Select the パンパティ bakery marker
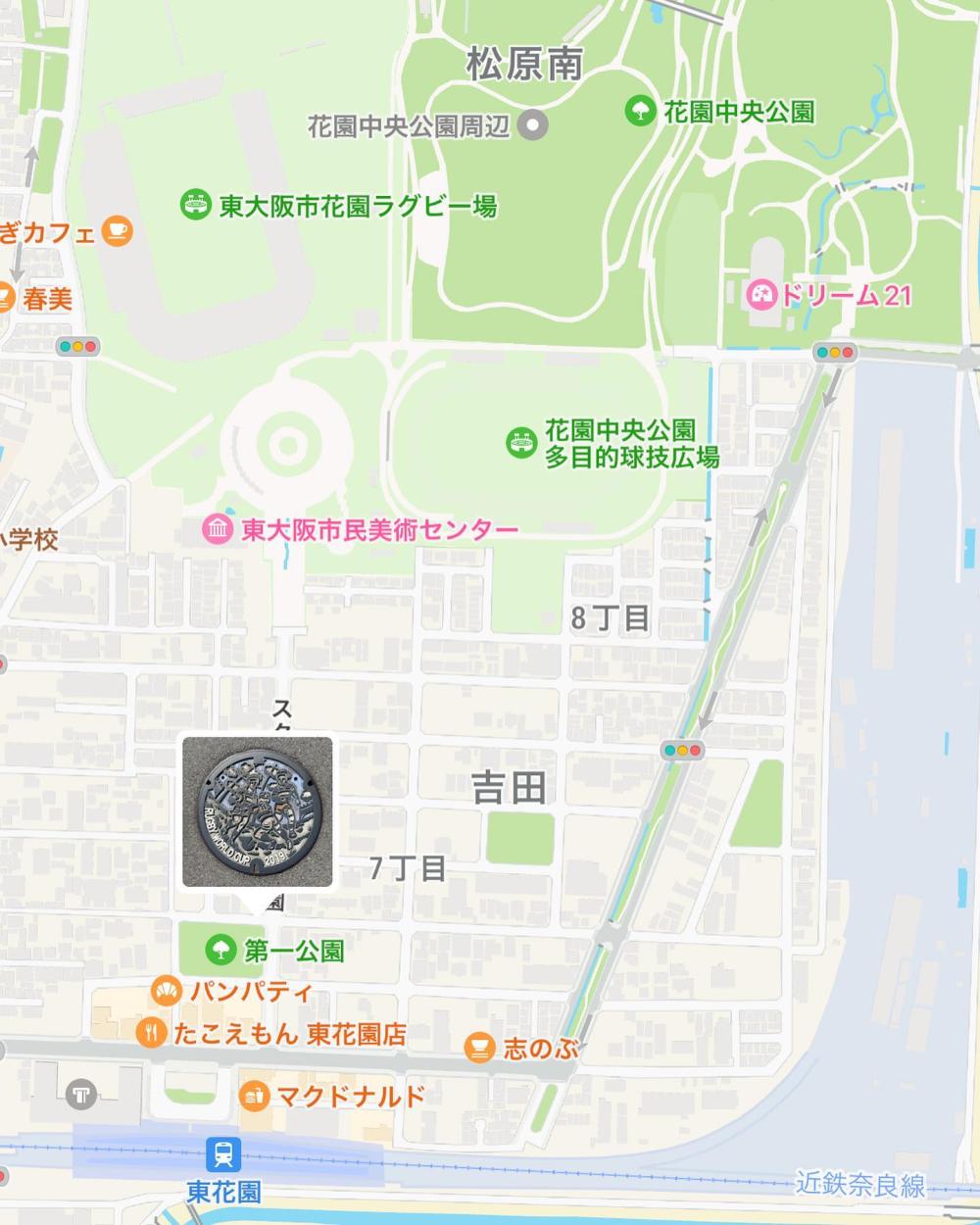980x1225 pixels. click(x=167, y=992)
